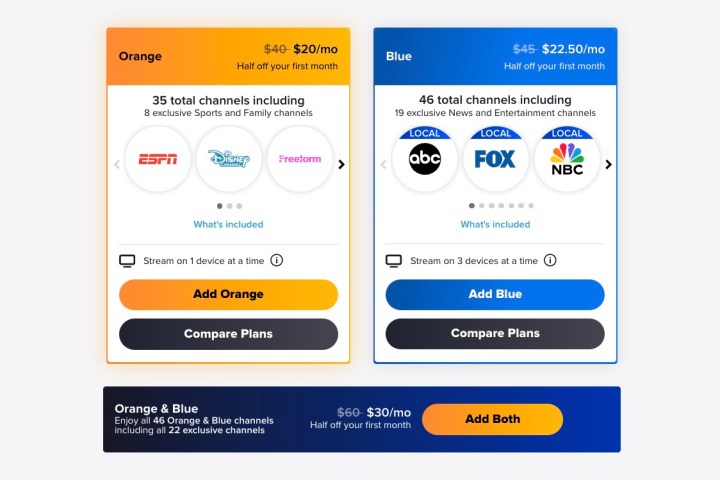
Task: Add both Orange & Blue plans
Action: click(492, 419)
